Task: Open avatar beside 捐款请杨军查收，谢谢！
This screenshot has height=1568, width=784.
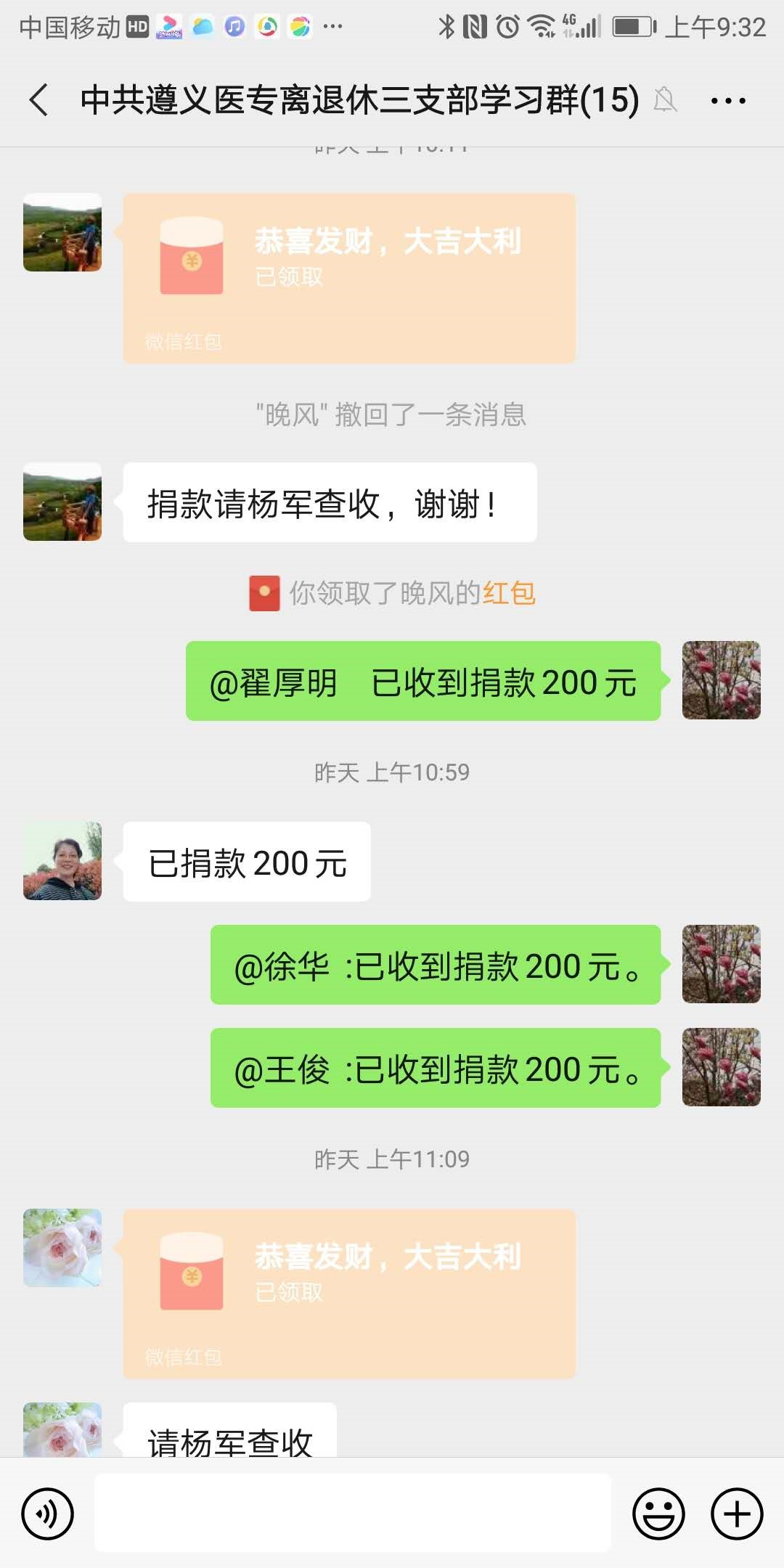Action: click(62, 502)
